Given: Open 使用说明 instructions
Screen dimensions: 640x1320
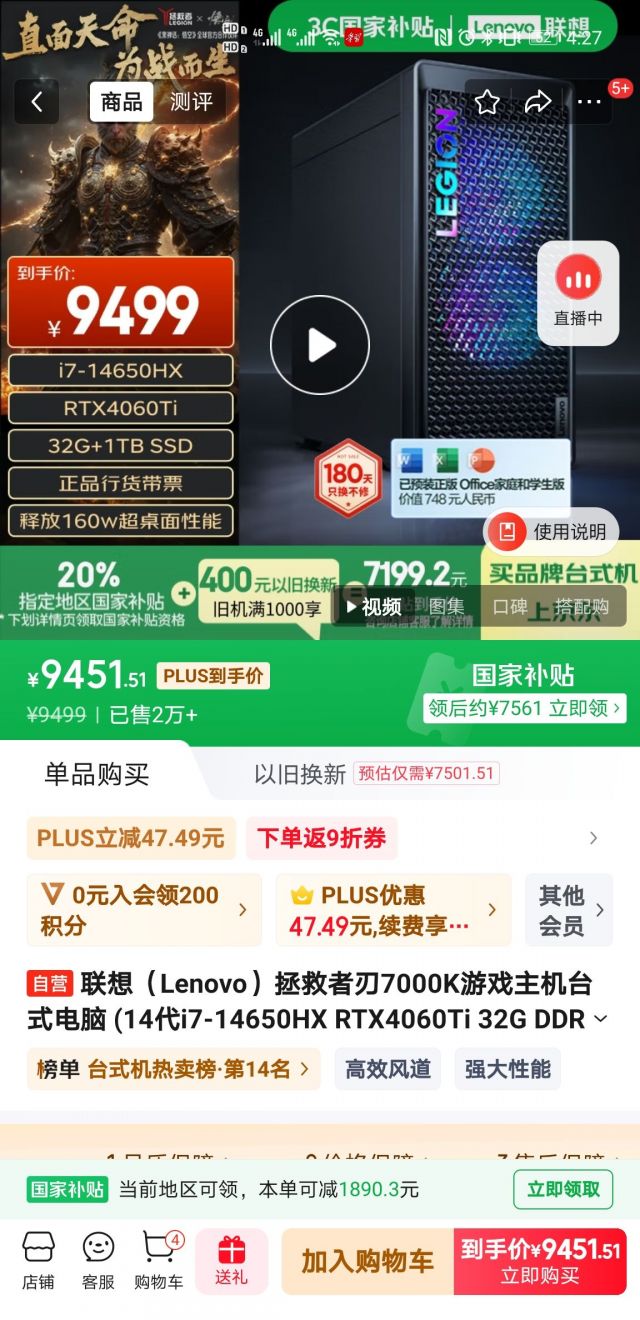Looking at the screenshot, I should click(551, 531).
